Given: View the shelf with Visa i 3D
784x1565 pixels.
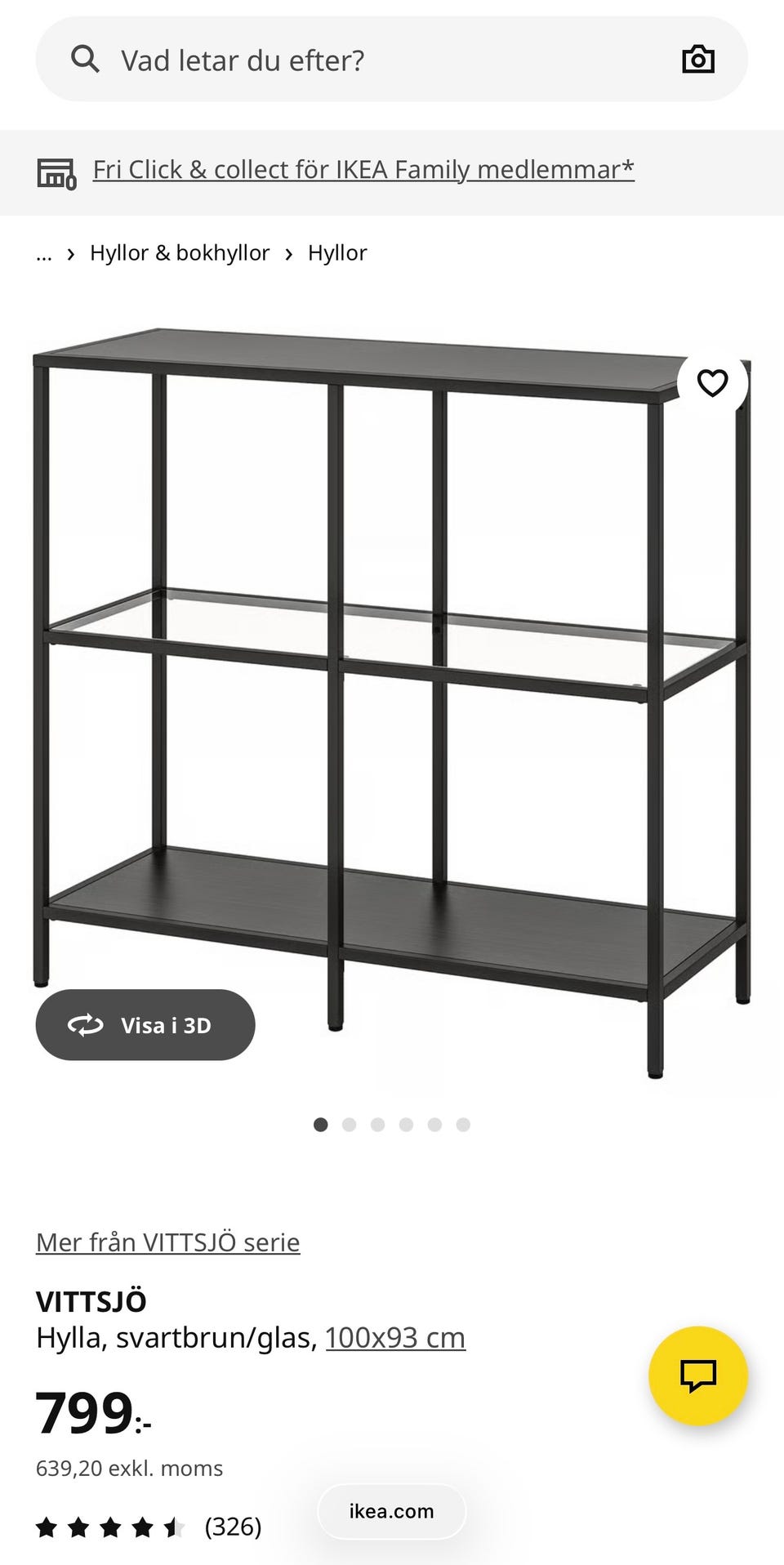Looking at the screenshot, I should [x=145, y=1025].
